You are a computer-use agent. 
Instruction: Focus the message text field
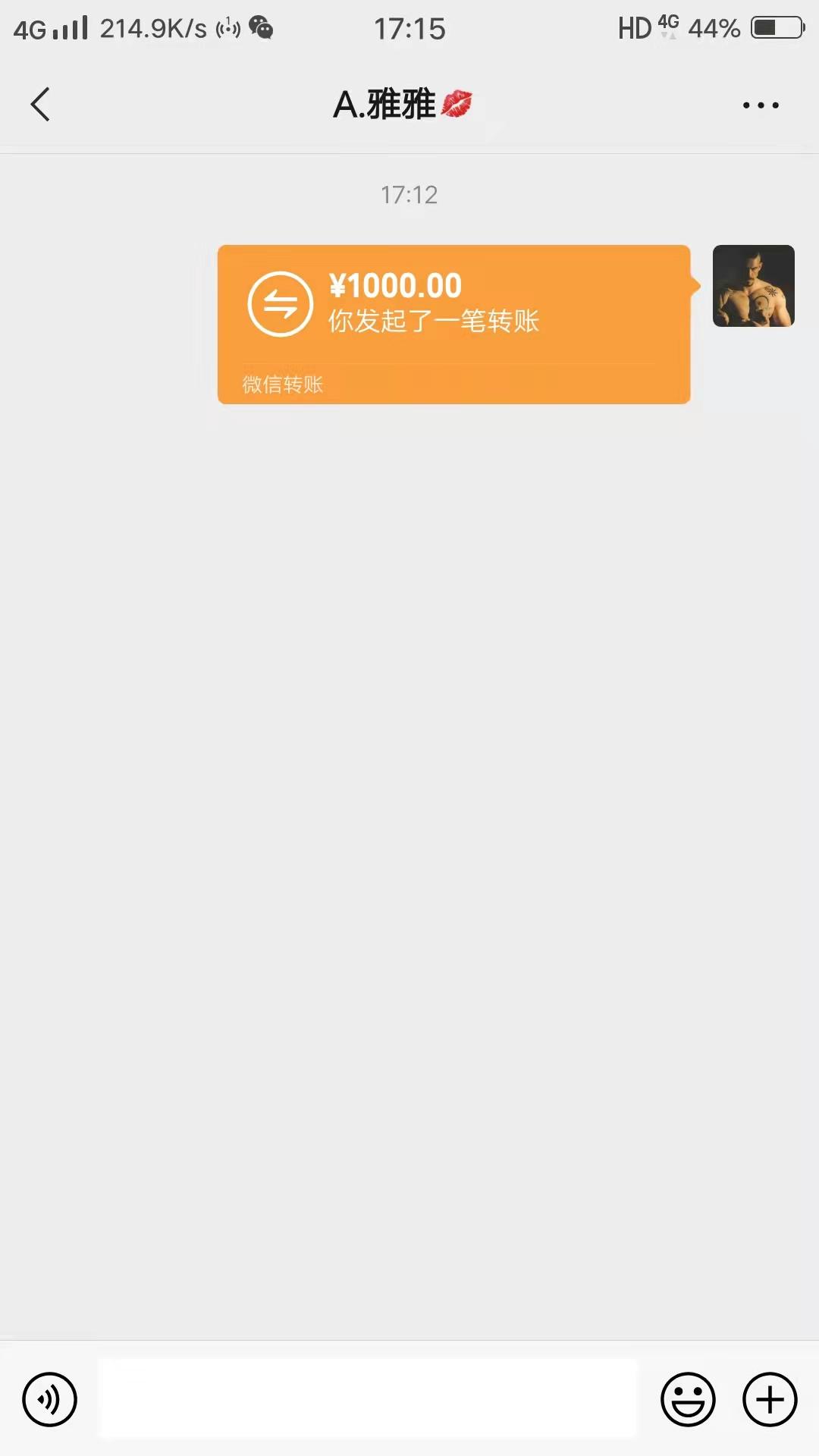(369, 1399)
